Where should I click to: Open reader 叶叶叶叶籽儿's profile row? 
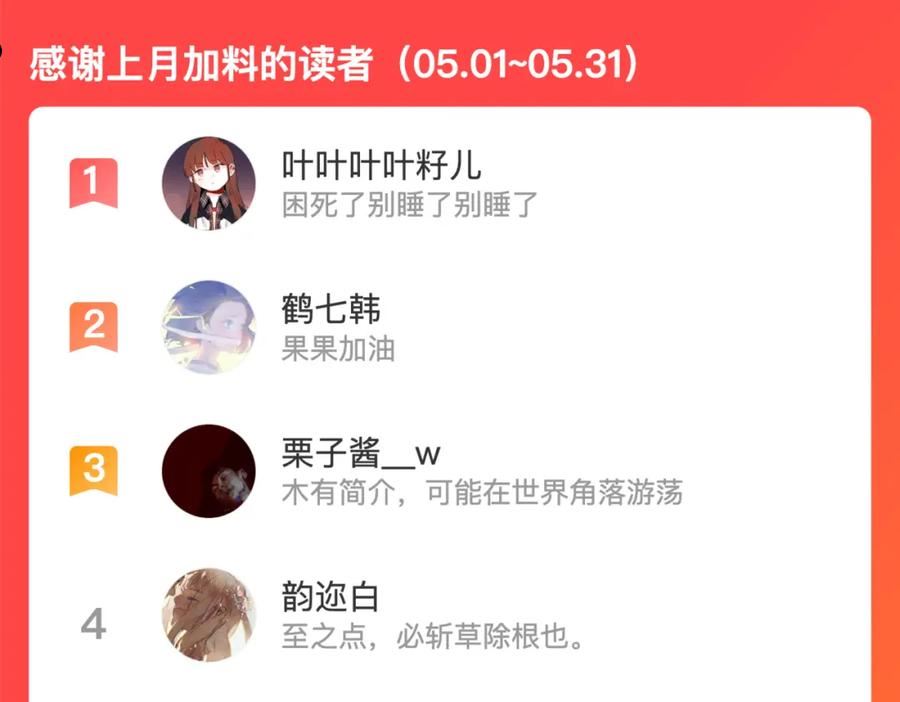(449, 183)
